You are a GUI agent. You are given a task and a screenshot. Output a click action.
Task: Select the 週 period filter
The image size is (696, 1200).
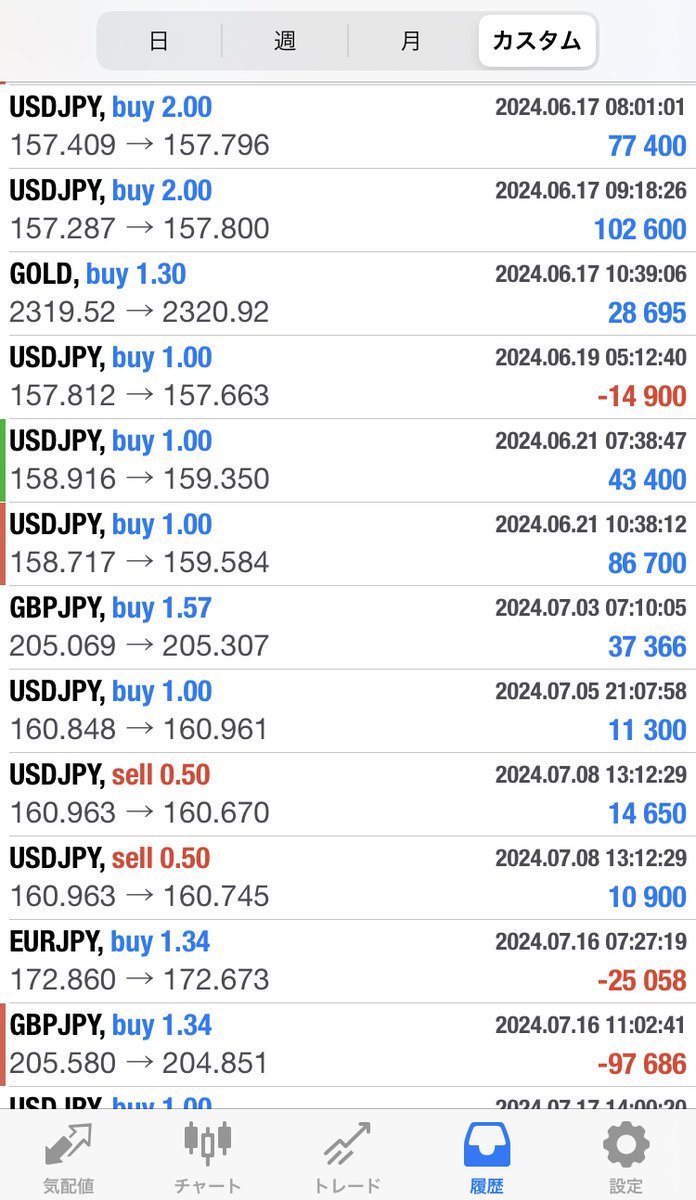[x=285, y=41]
